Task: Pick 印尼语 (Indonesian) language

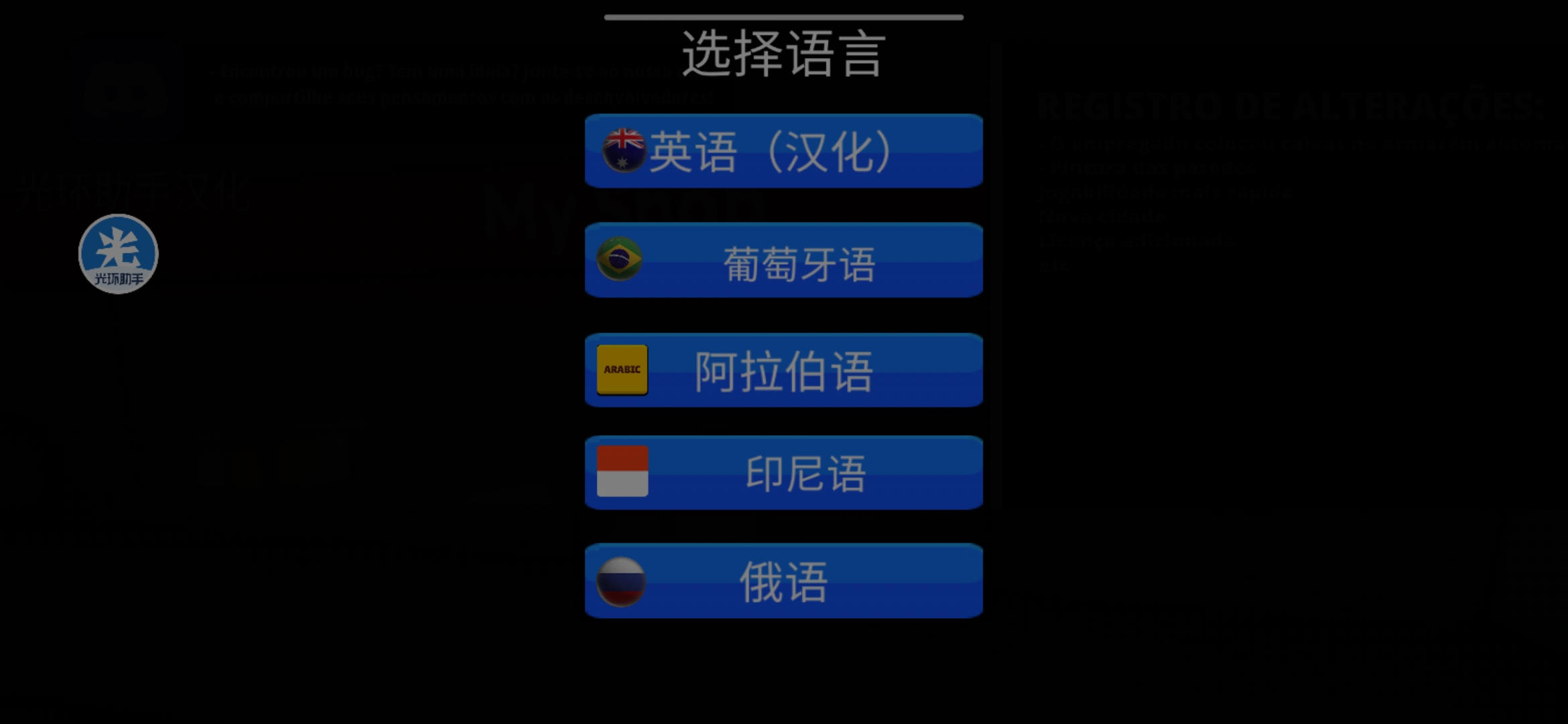Action: coord(783,473)
